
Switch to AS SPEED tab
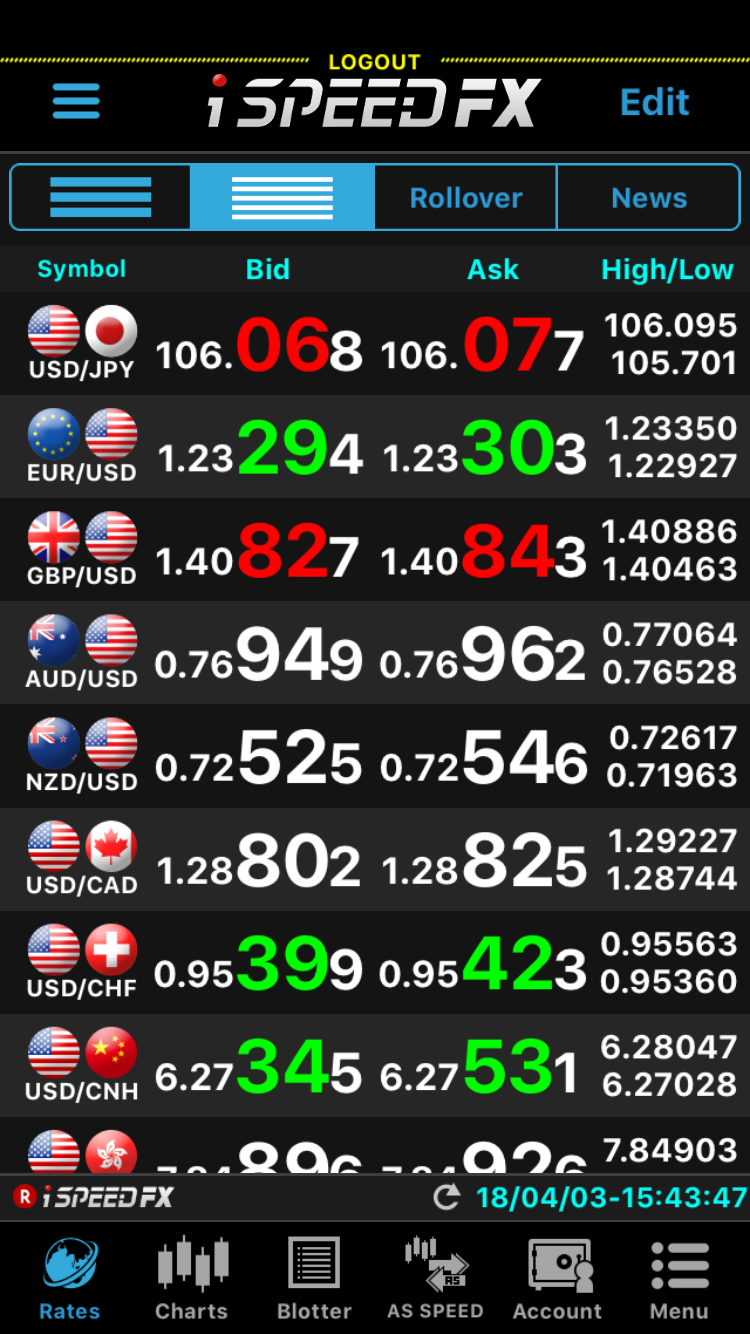(435, 1278)
